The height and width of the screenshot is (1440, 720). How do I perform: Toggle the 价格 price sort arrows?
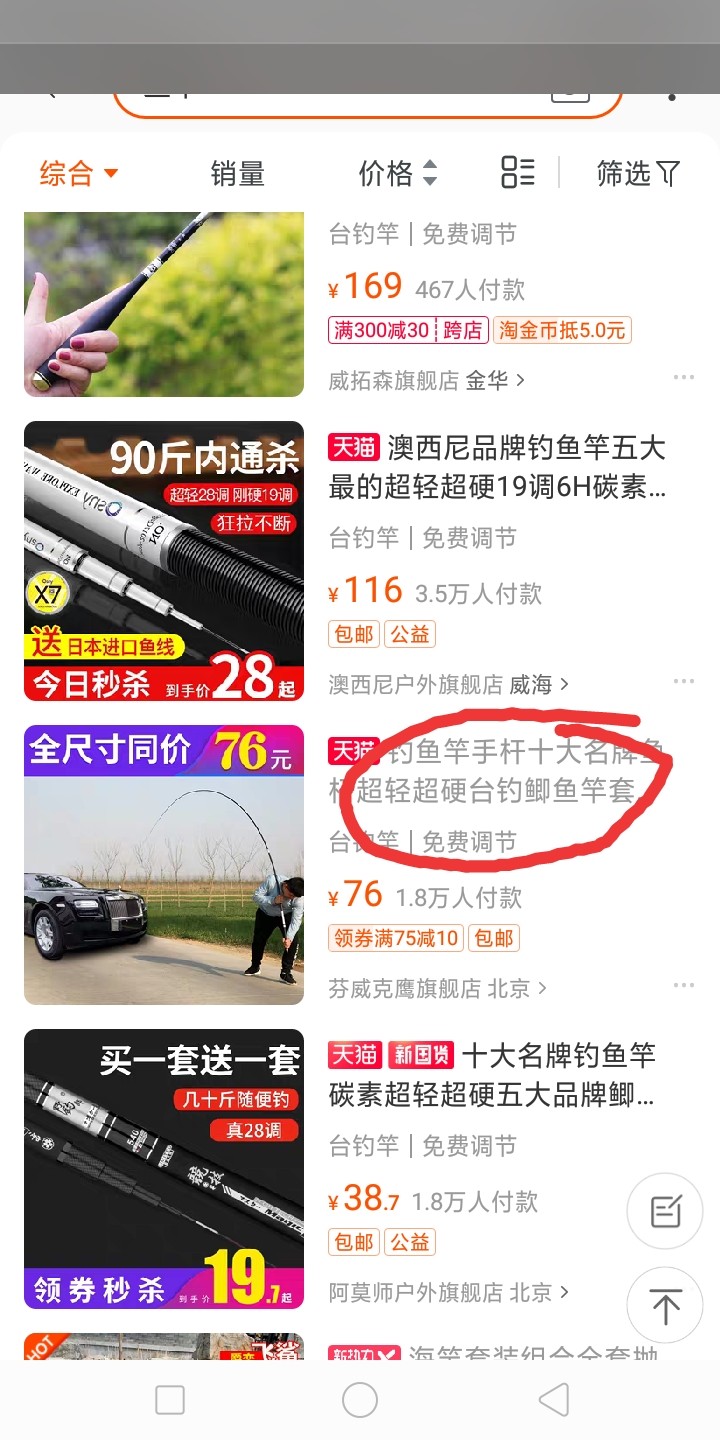[x=429, y=174]
